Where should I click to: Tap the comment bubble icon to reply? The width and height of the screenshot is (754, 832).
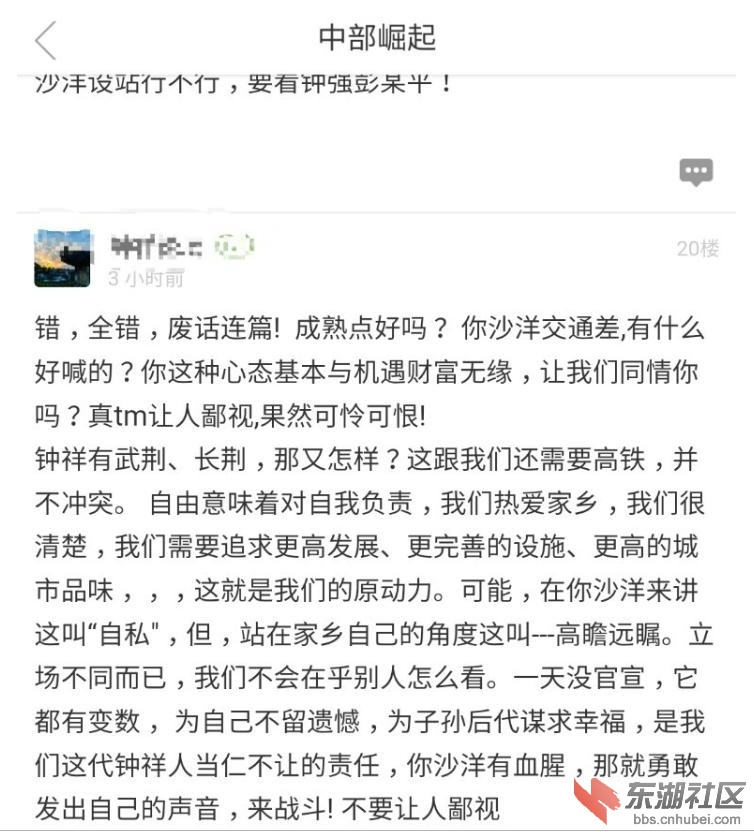[x=696, y=172]
